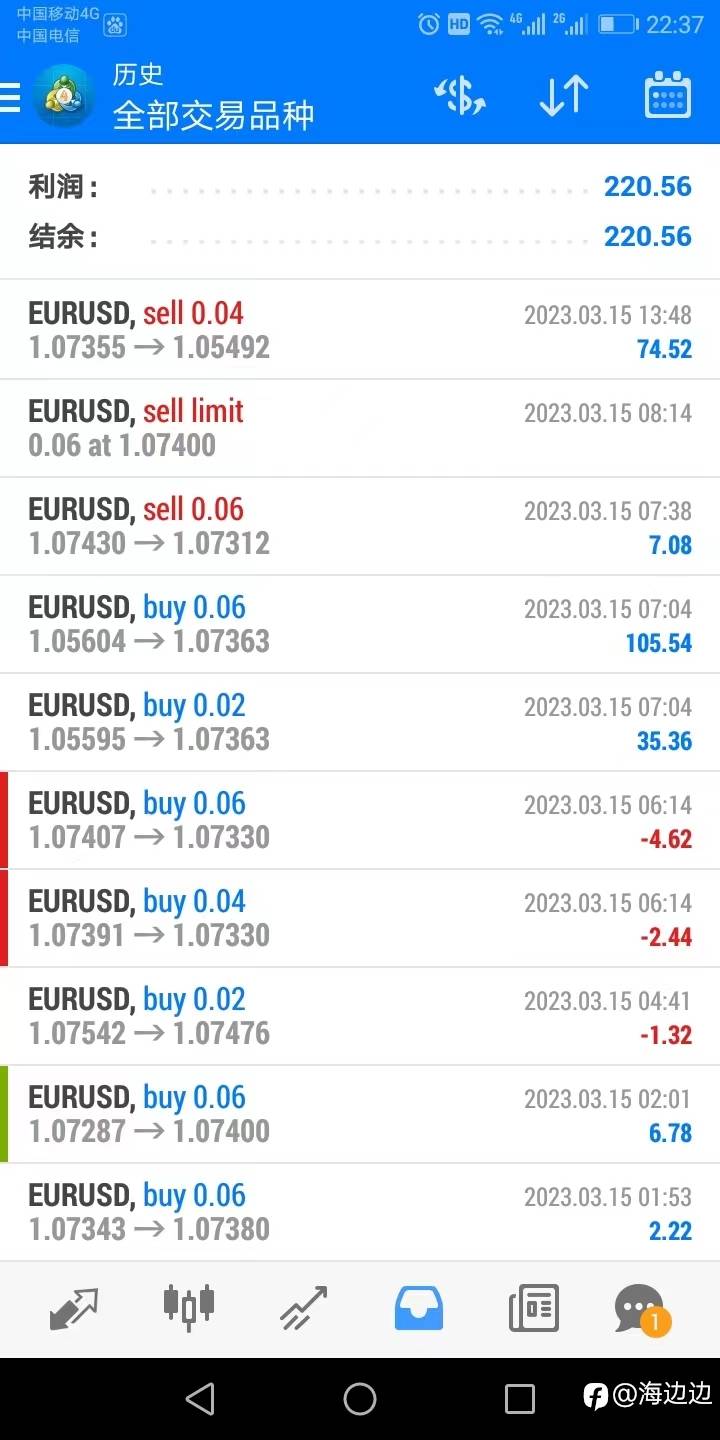Show the 01:53 buy trade with 2.22 profit

click(x=360, y=1212)
